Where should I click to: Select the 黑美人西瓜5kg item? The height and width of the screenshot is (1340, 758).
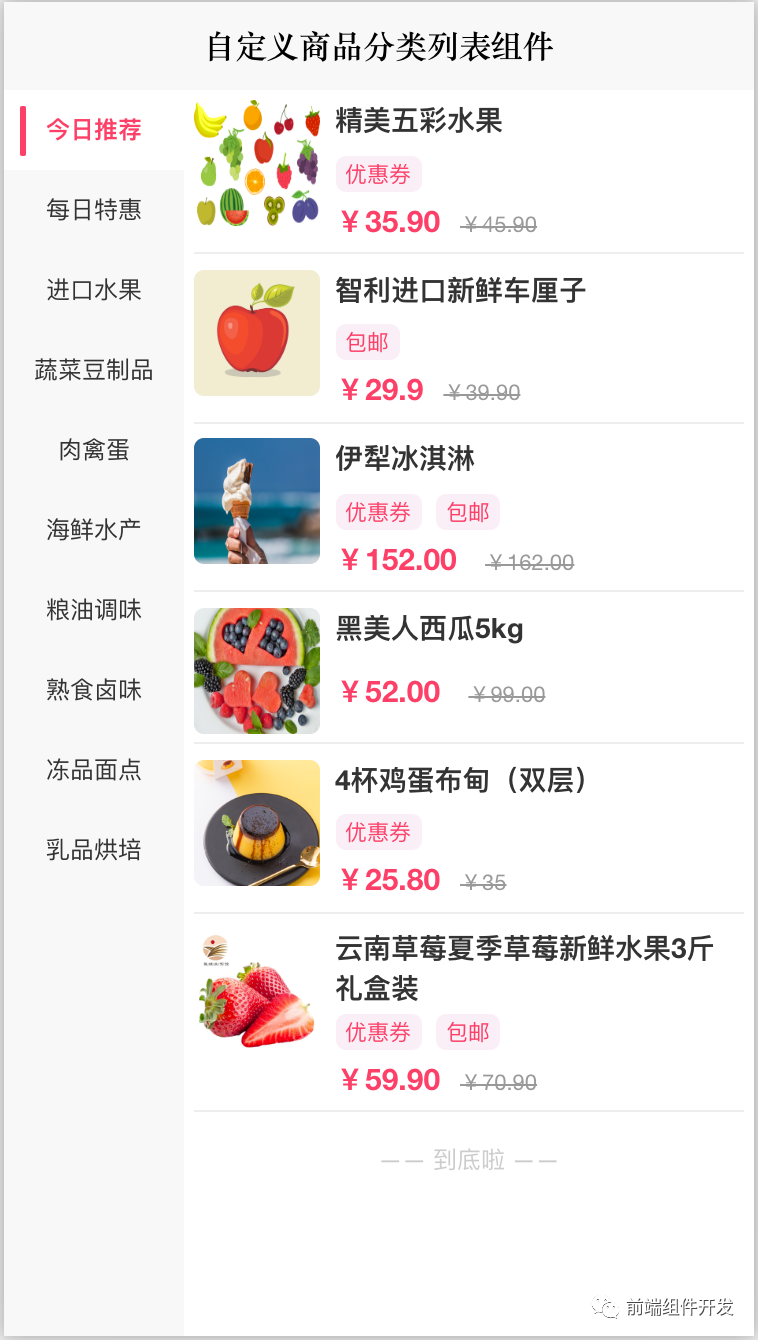coord(429,630)
